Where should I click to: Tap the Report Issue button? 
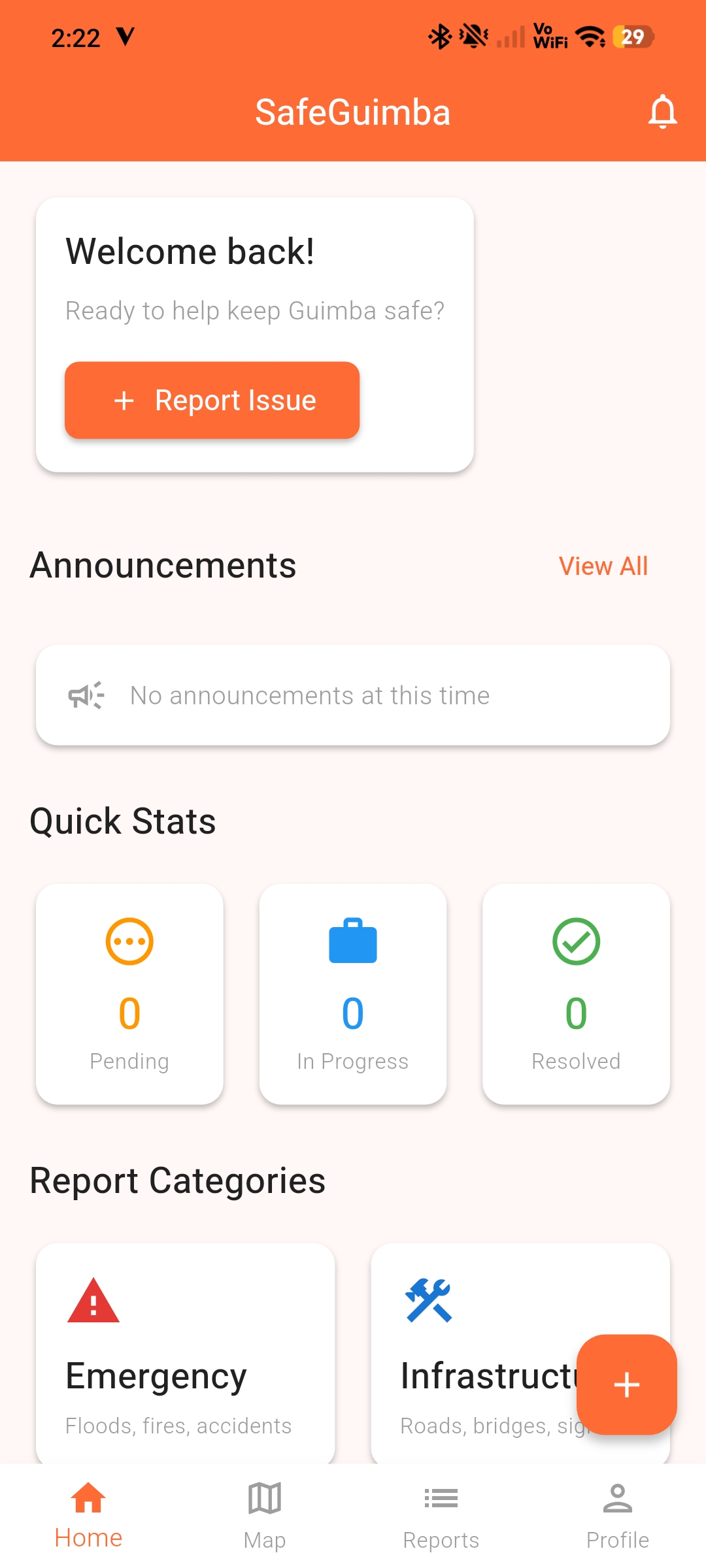click(x=212, y=400)
